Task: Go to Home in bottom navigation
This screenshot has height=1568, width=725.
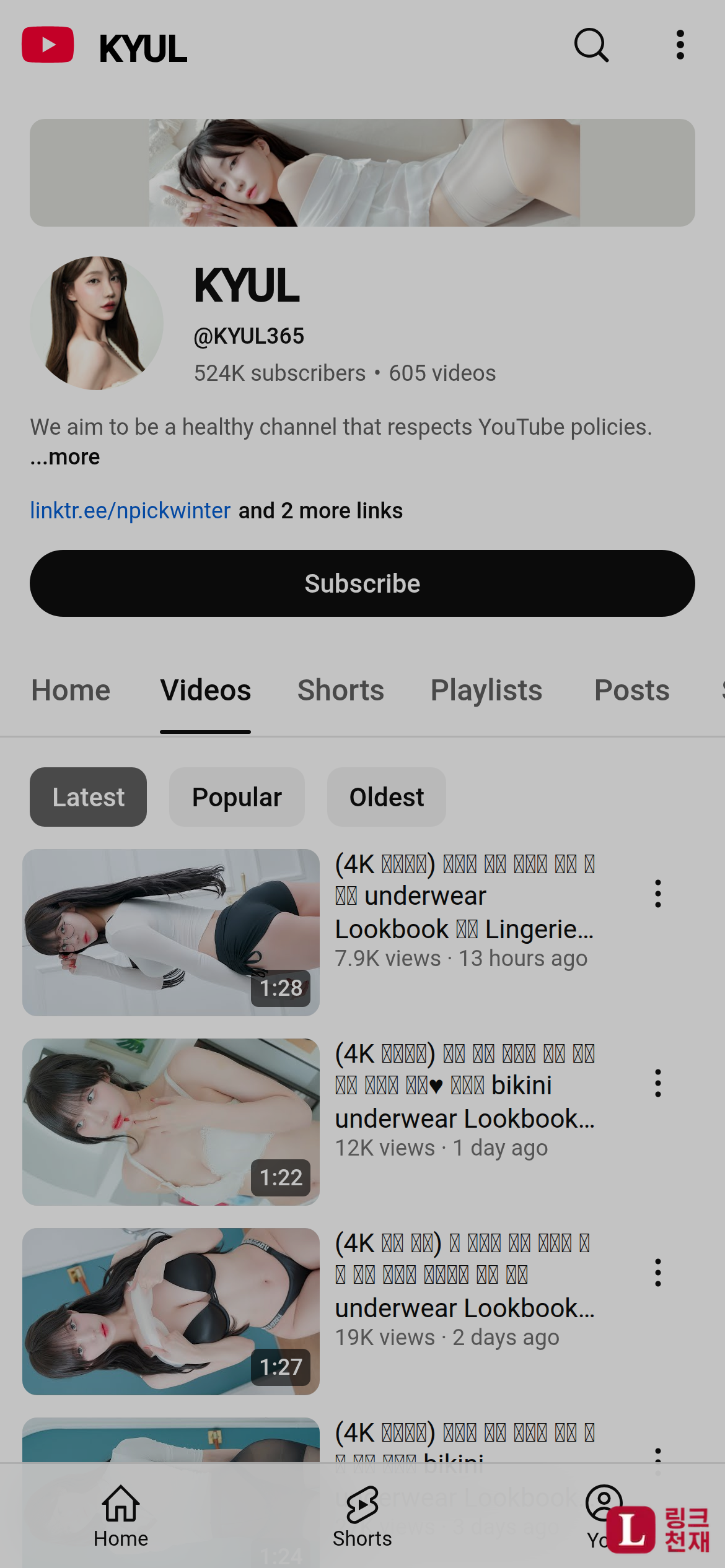Action: [121, 1516]
